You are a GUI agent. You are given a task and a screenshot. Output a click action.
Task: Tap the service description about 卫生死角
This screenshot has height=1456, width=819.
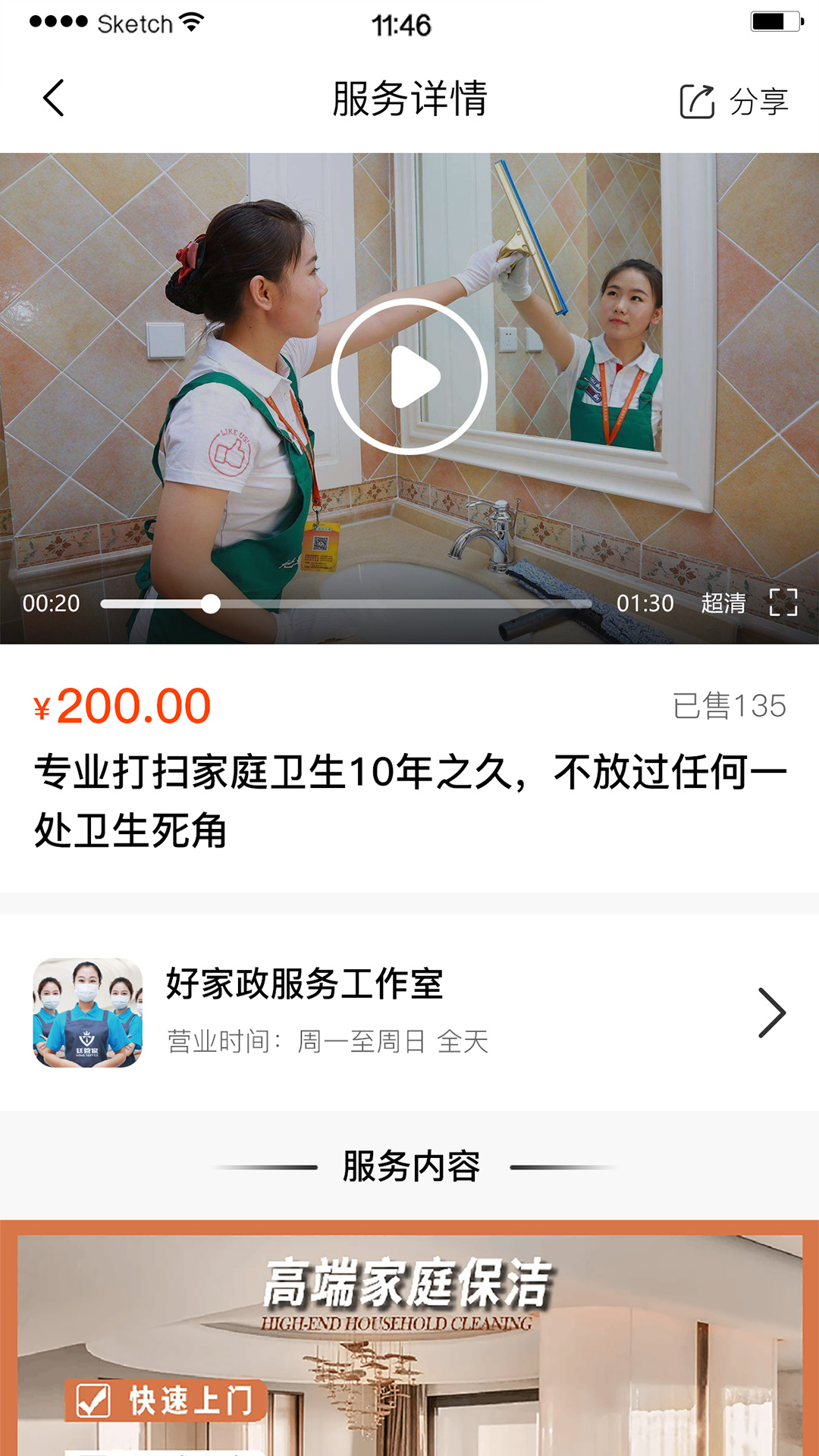[409, 792]
